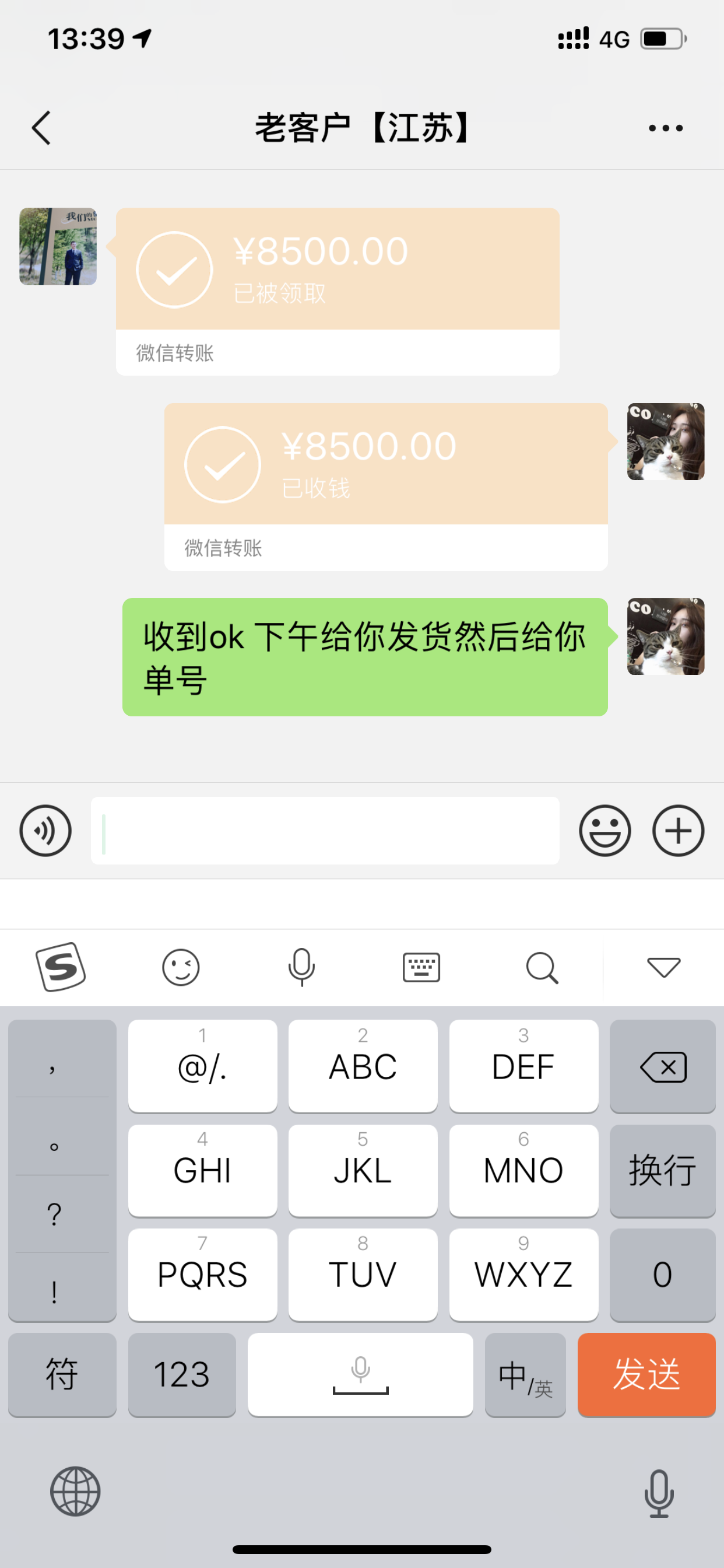Go back from the 老客户 chat

[41, 128]
